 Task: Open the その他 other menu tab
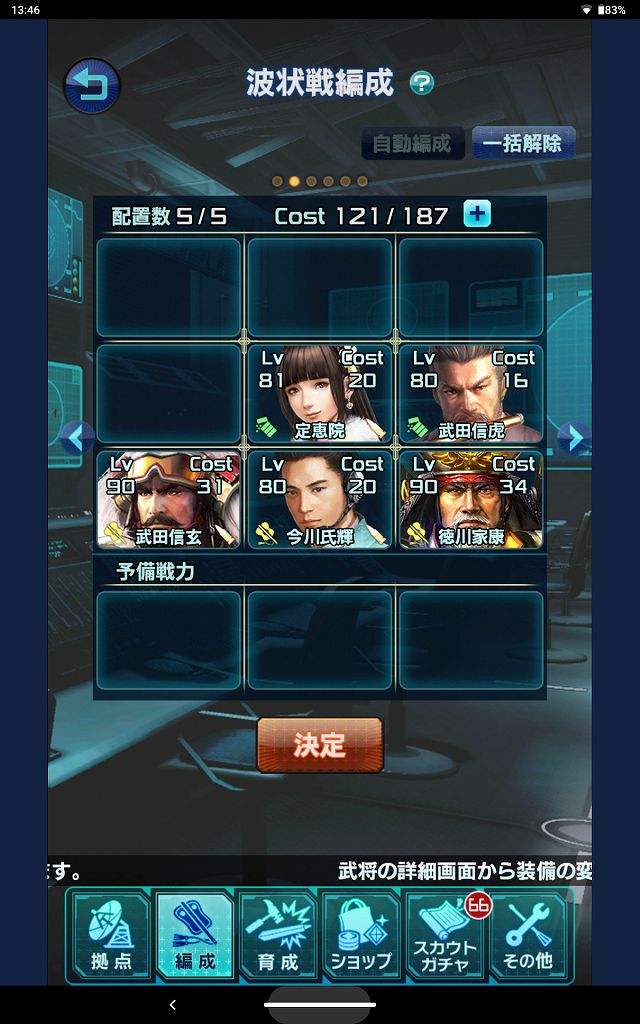[529, 936]
